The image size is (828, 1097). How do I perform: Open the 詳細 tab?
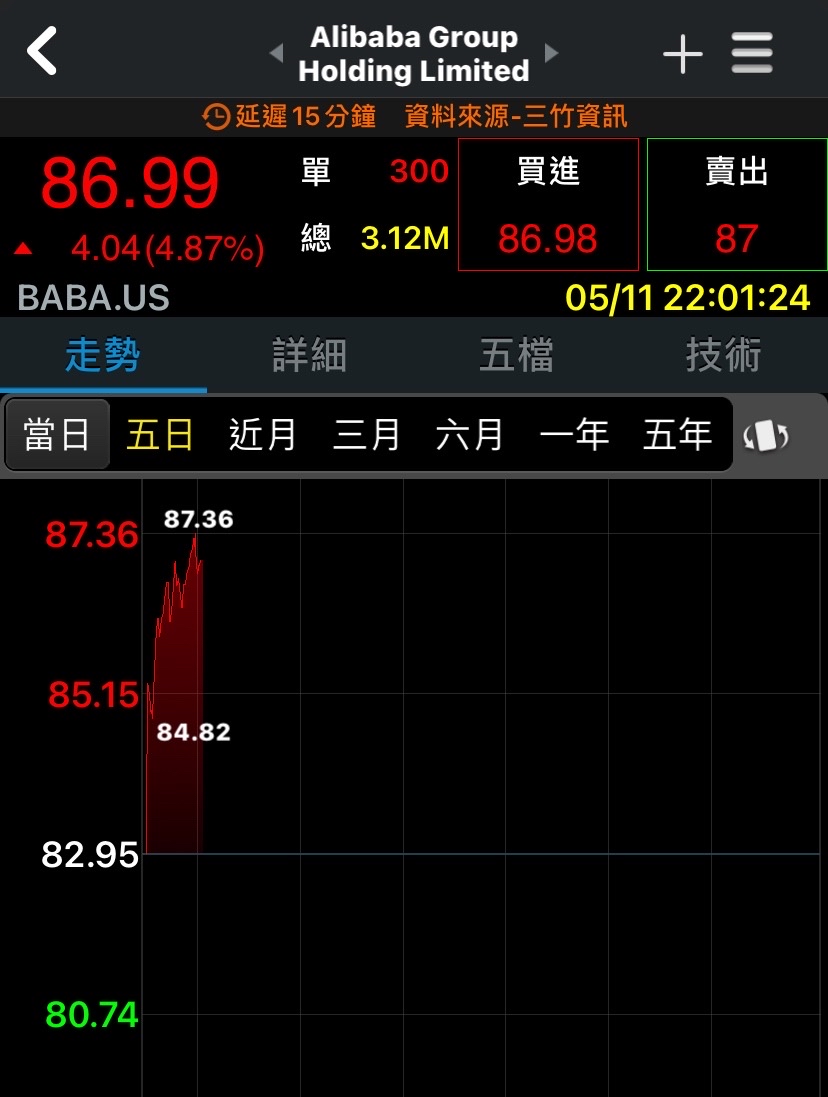coord(310,355)
